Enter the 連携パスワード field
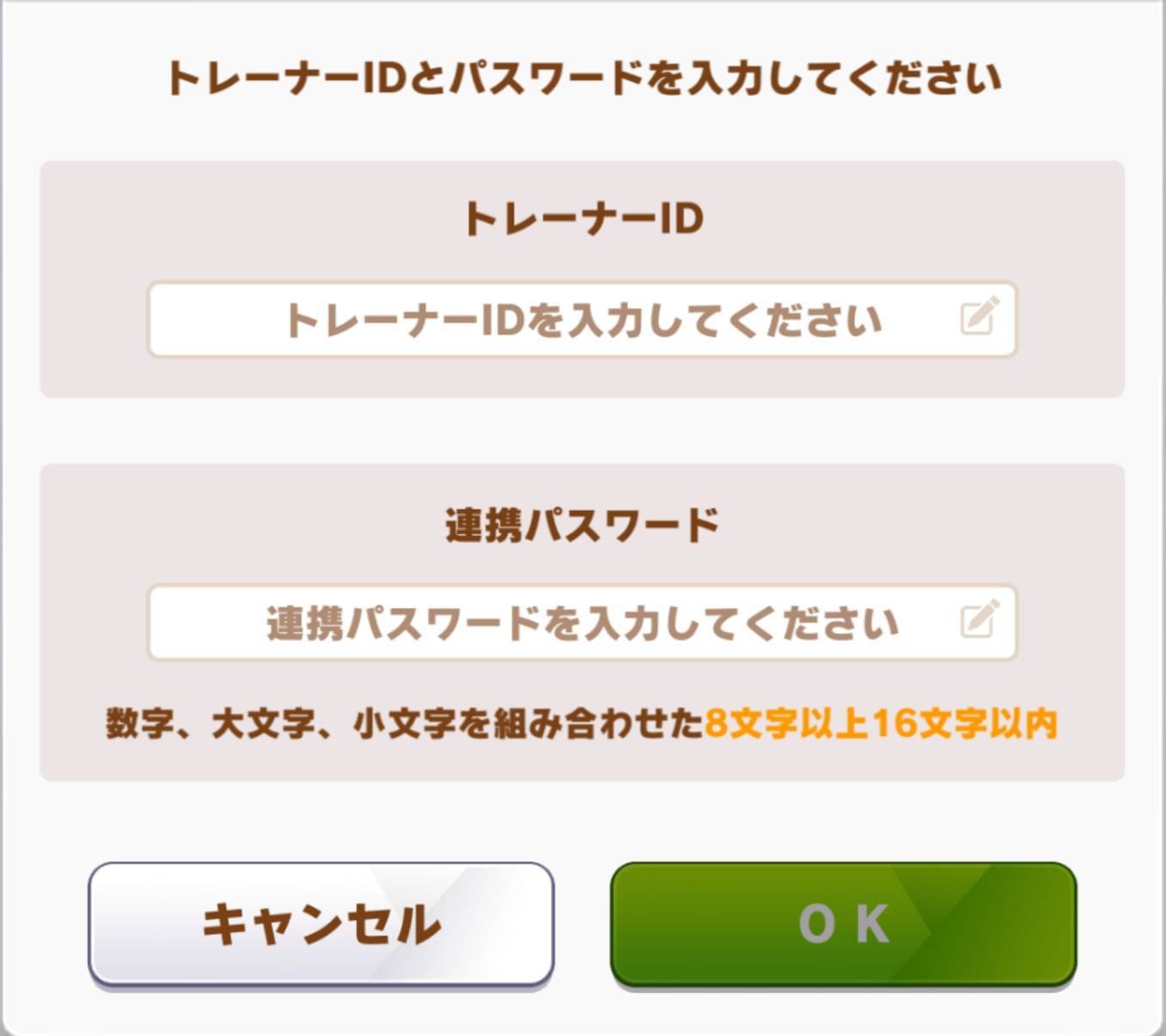1166x1036 pixels. (582, 623)
